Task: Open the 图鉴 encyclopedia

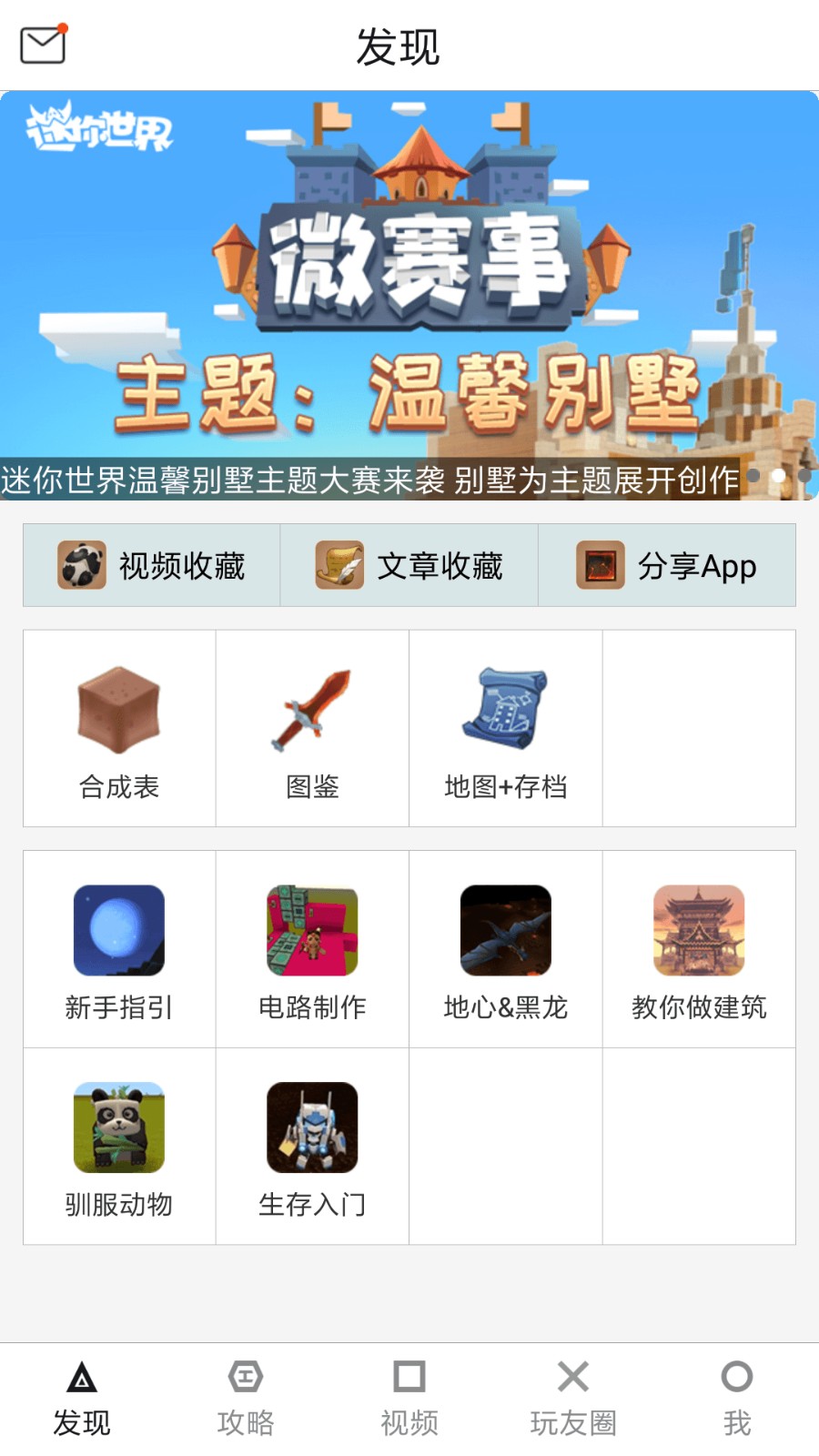Action: (x=312, y=728)
